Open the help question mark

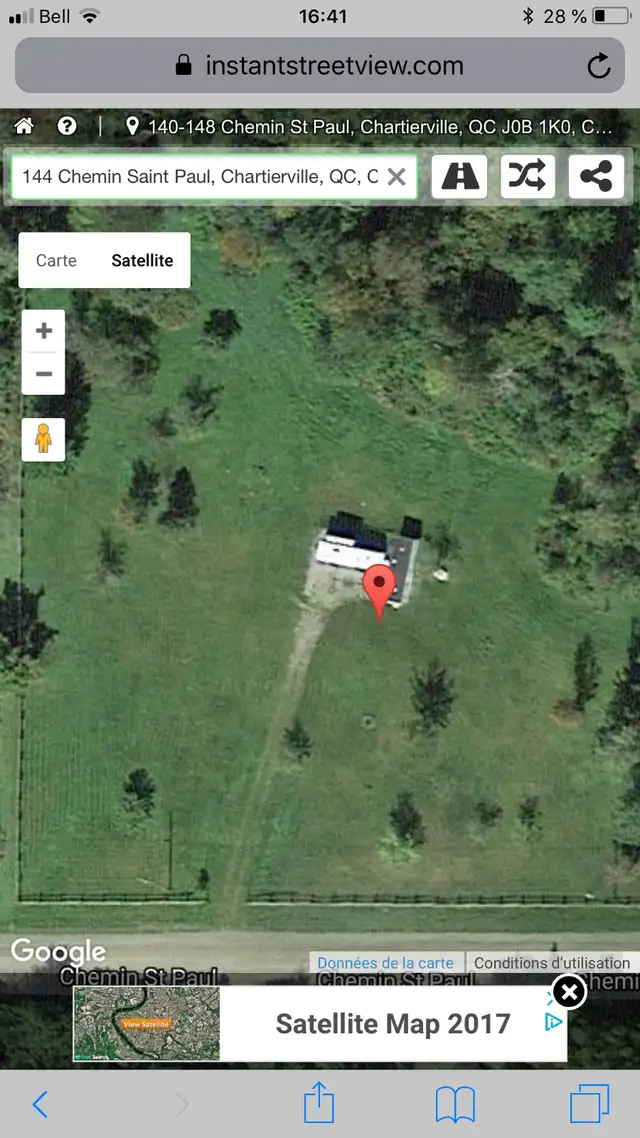(67, 126)
